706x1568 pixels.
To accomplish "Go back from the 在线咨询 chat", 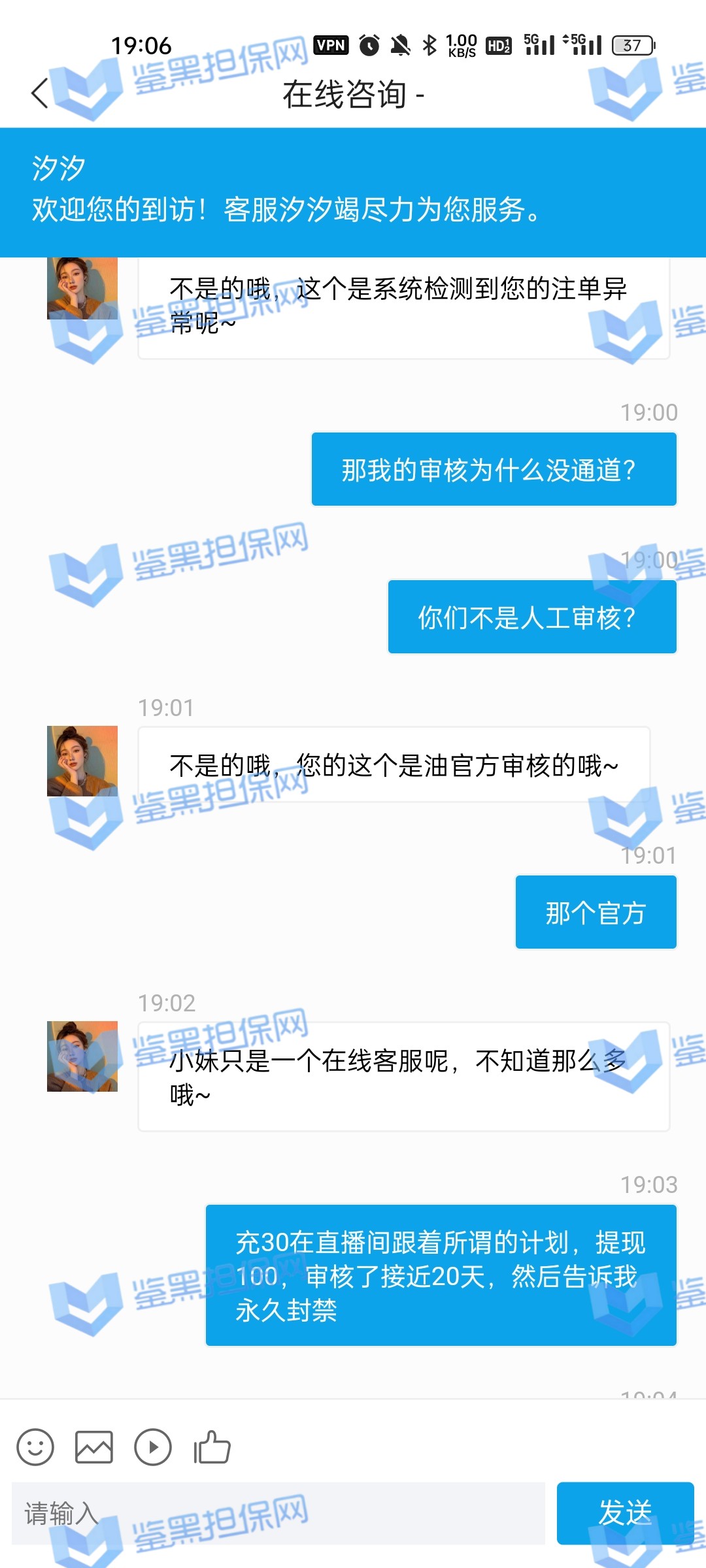I will [41, 93].
